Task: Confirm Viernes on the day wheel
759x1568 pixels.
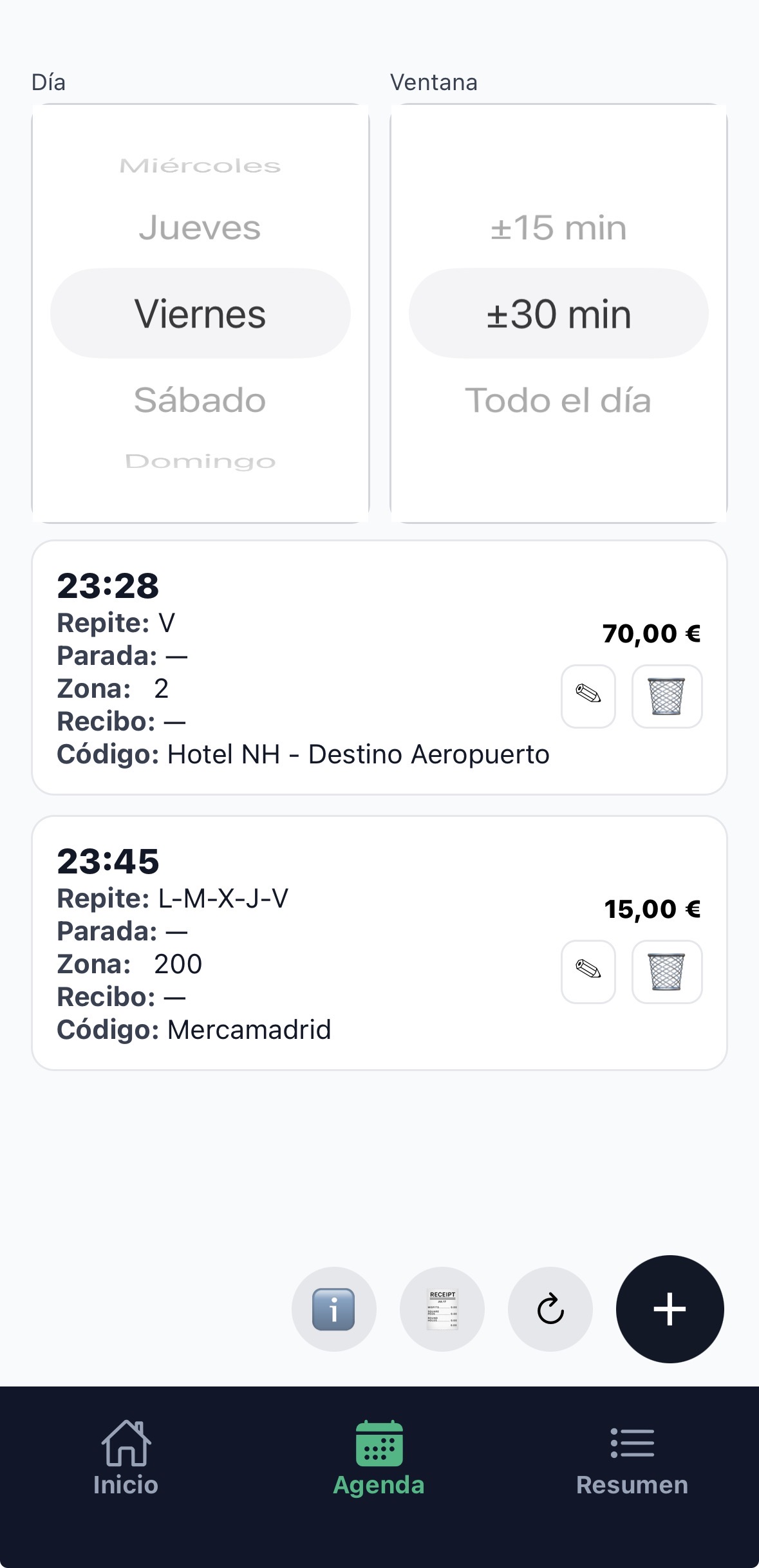Action: coord(200,313)
